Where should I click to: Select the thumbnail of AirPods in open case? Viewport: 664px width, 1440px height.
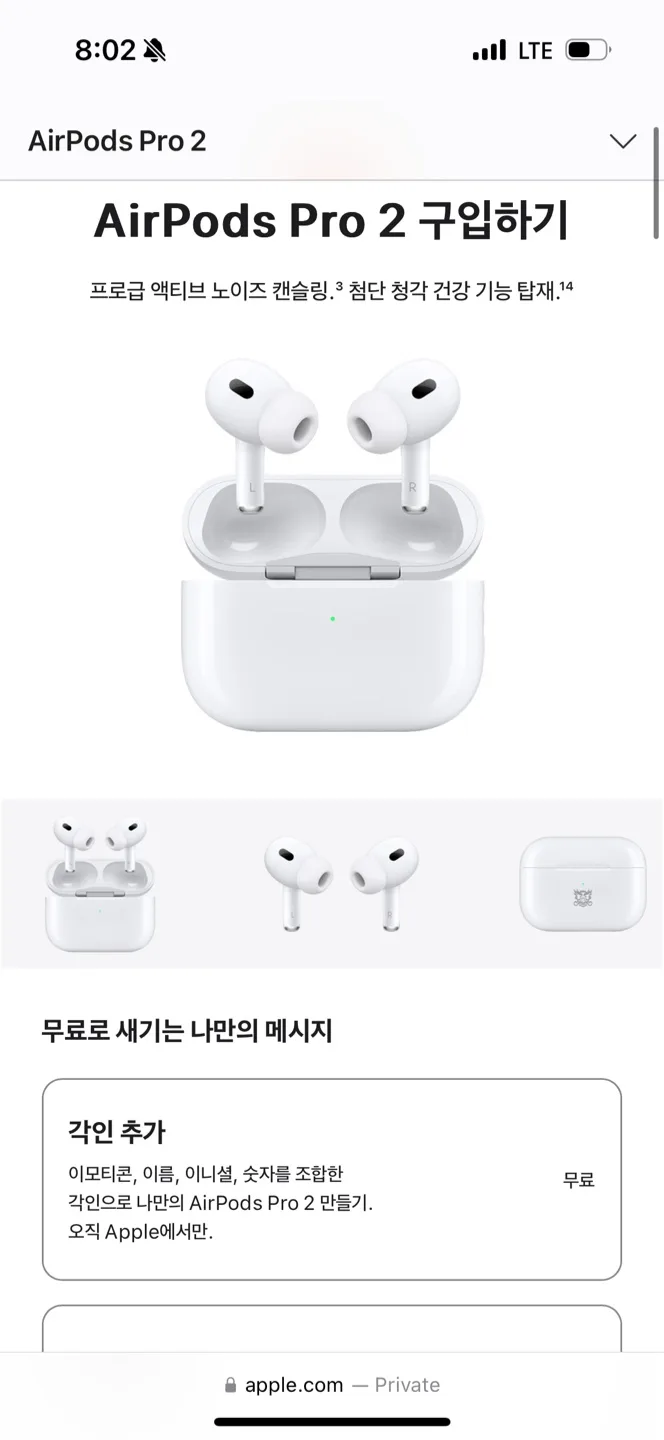click(x=100, y=884)
